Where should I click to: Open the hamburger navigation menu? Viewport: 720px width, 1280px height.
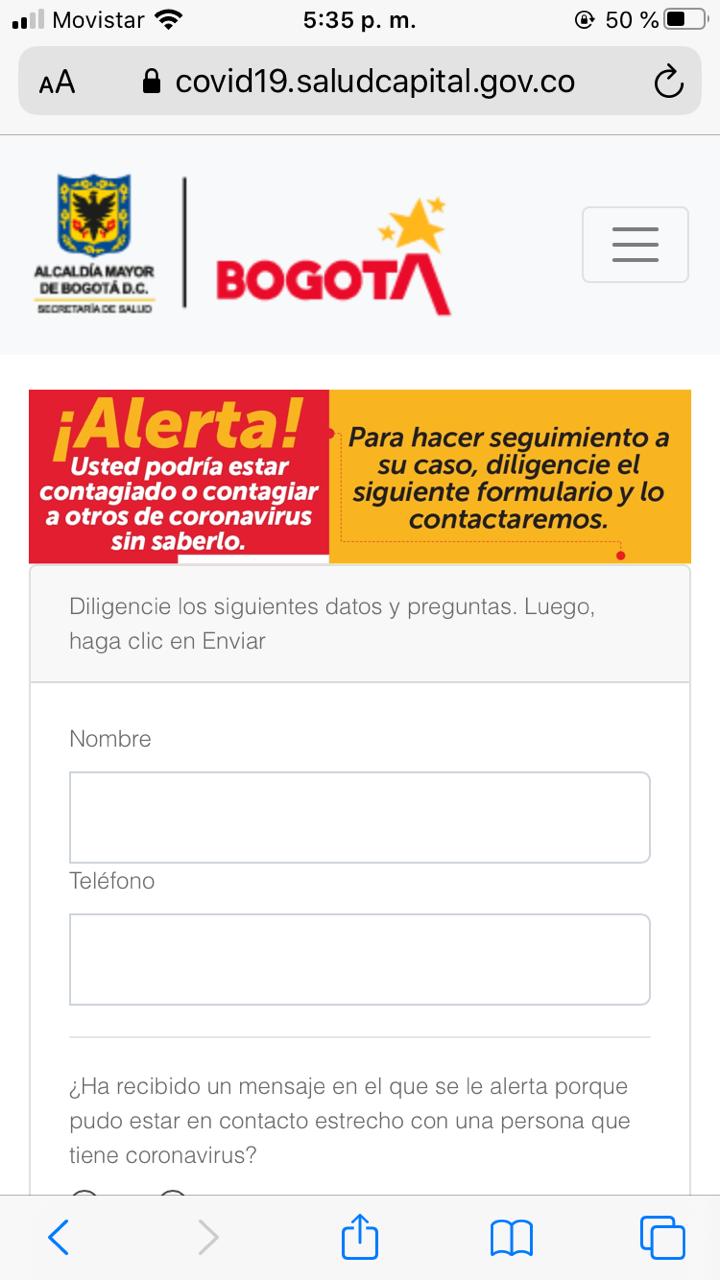click(635, 245)
